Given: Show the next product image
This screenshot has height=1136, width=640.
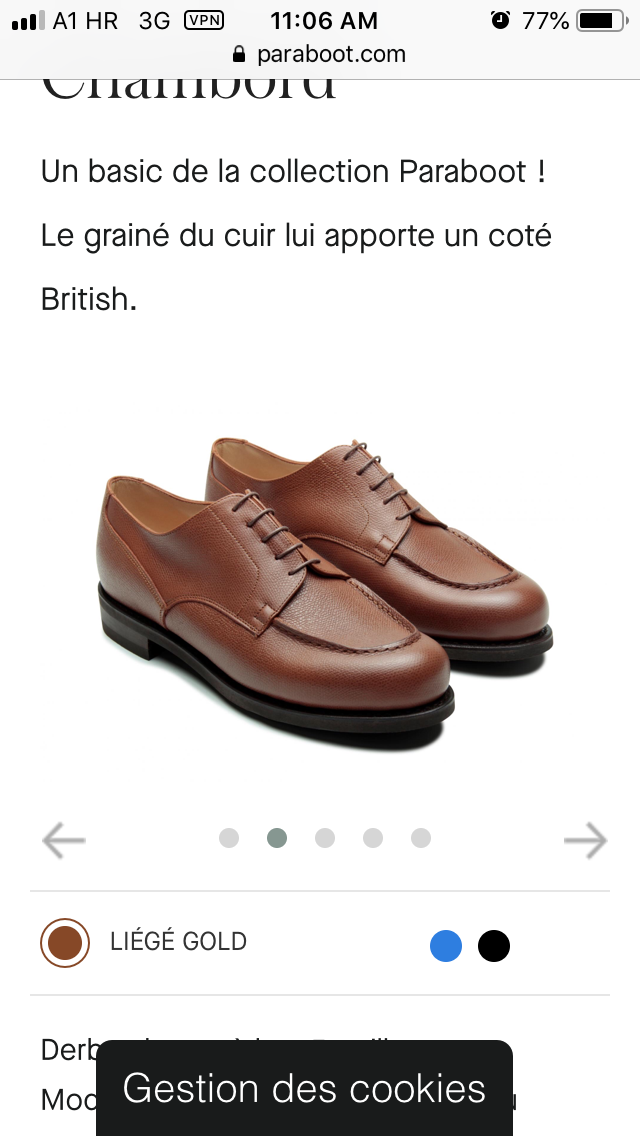Looking at the screenshot, I should coord(585,840).
